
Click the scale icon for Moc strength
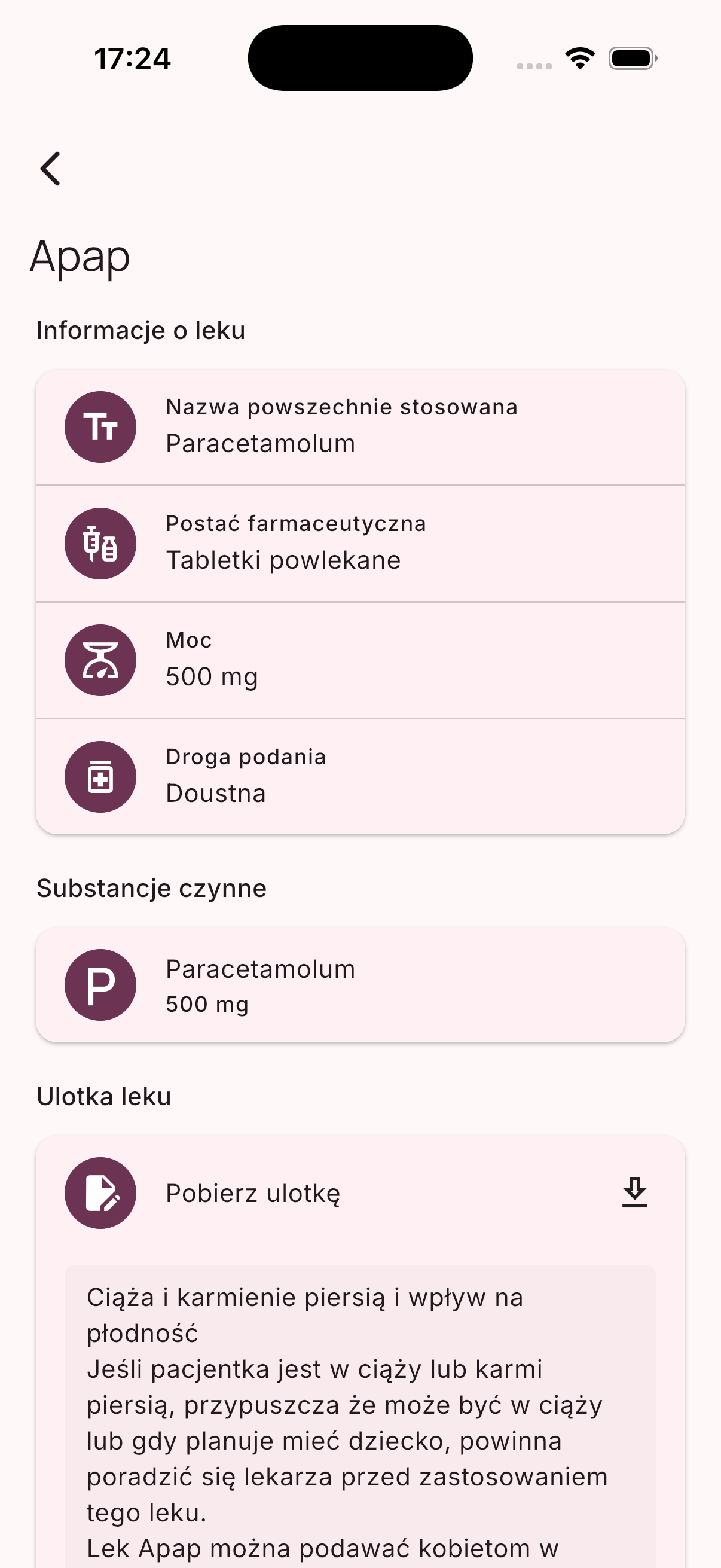click(100, 659)
